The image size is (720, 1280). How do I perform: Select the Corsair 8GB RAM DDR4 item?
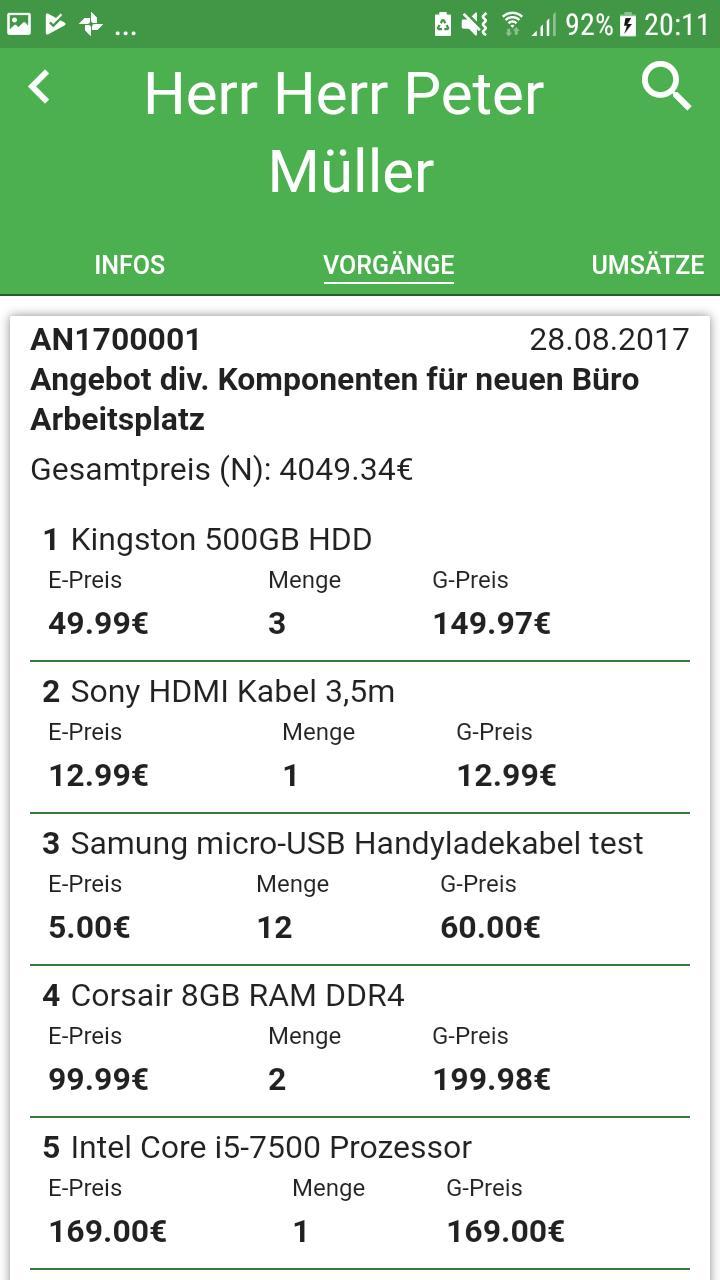(238, 995)
